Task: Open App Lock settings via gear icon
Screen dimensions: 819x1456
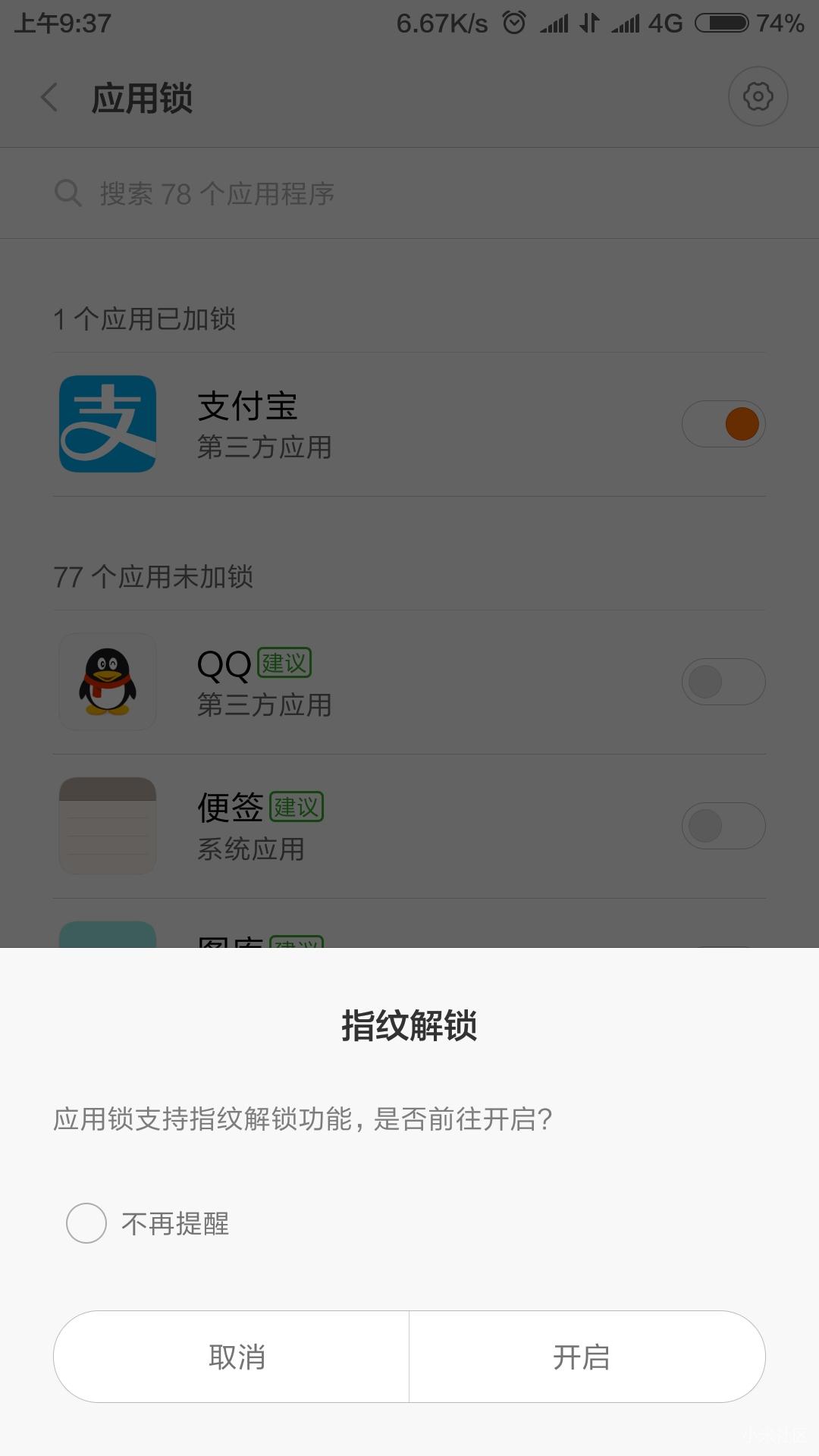Action: (x=757, y=96)
